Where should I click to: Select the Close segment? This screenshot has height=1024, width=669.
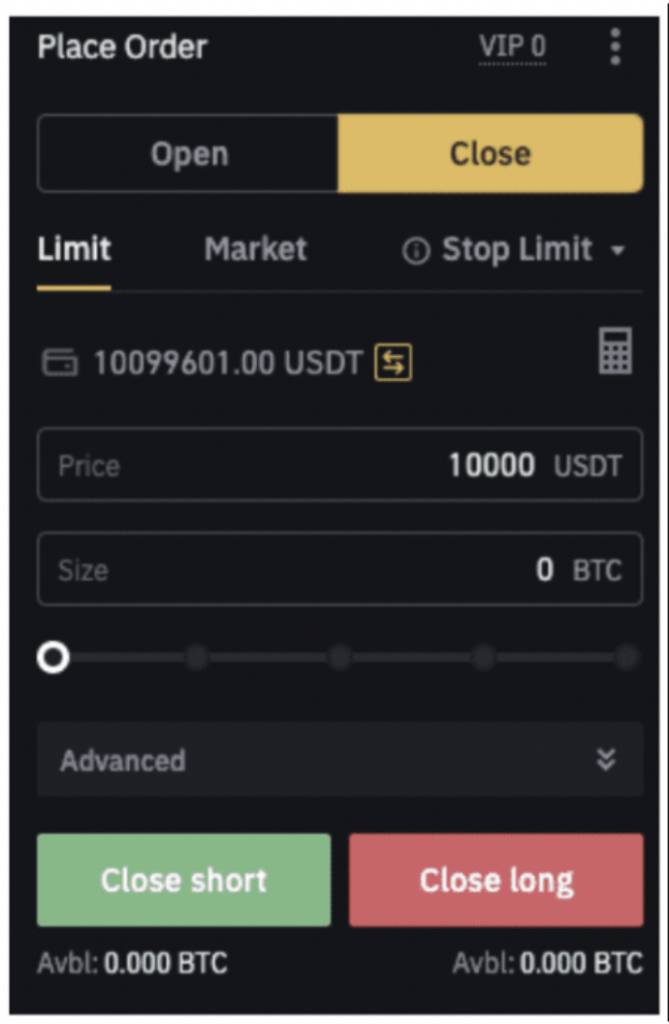[490, 154]
